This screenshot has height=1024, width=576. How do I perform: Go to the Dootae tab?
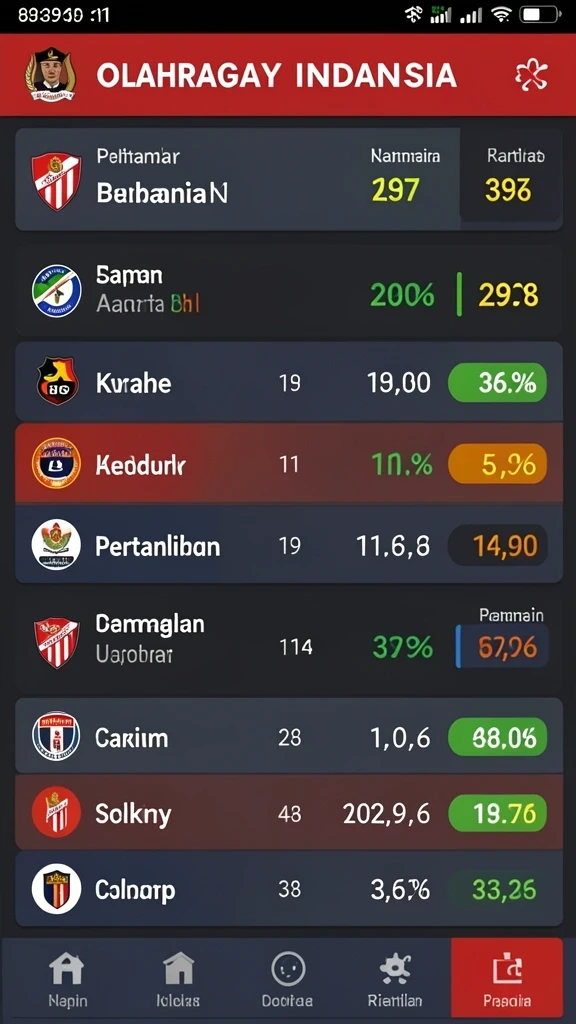coord(287,980)
